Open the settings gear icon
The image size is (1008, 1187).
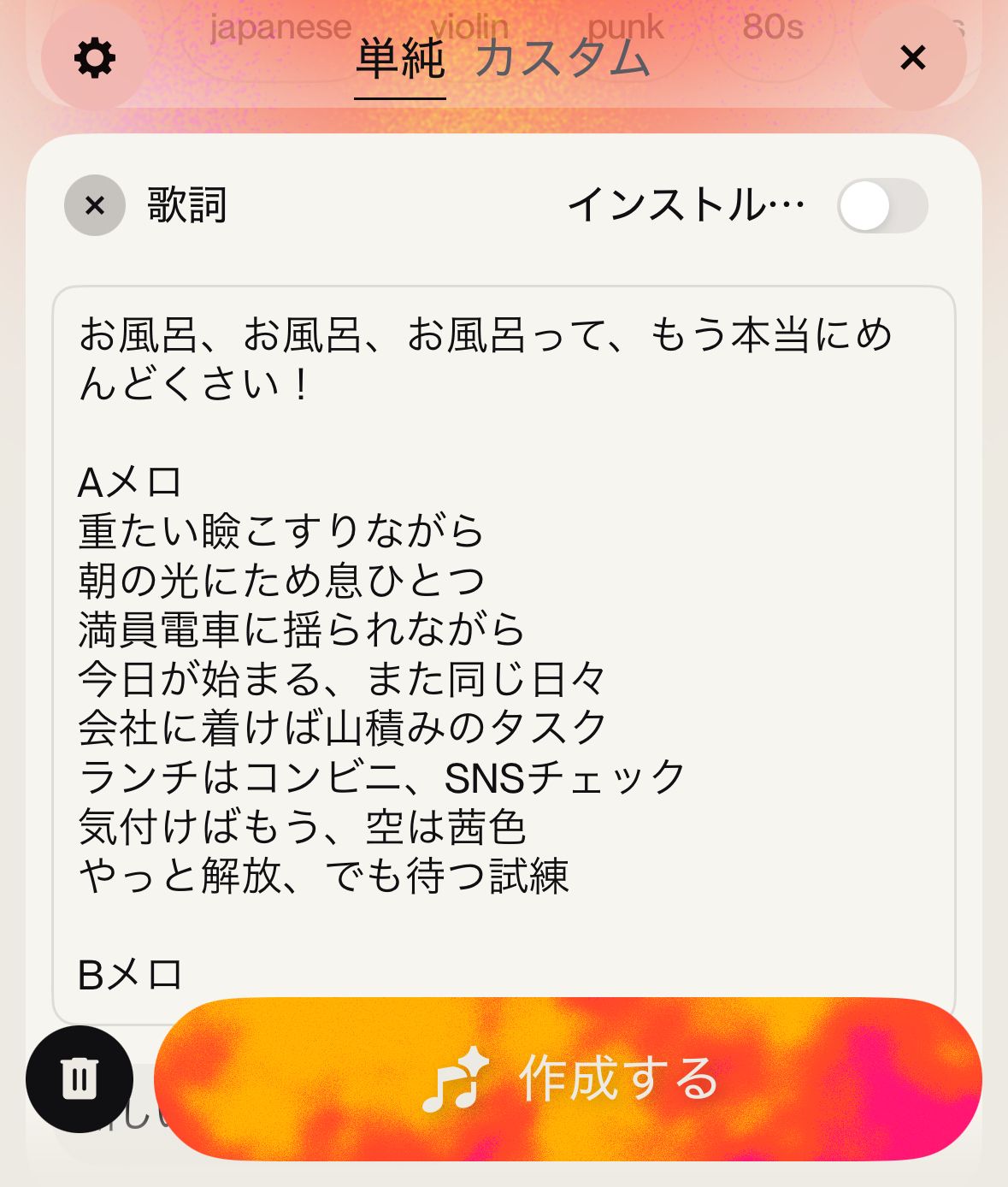click(94, 58)
